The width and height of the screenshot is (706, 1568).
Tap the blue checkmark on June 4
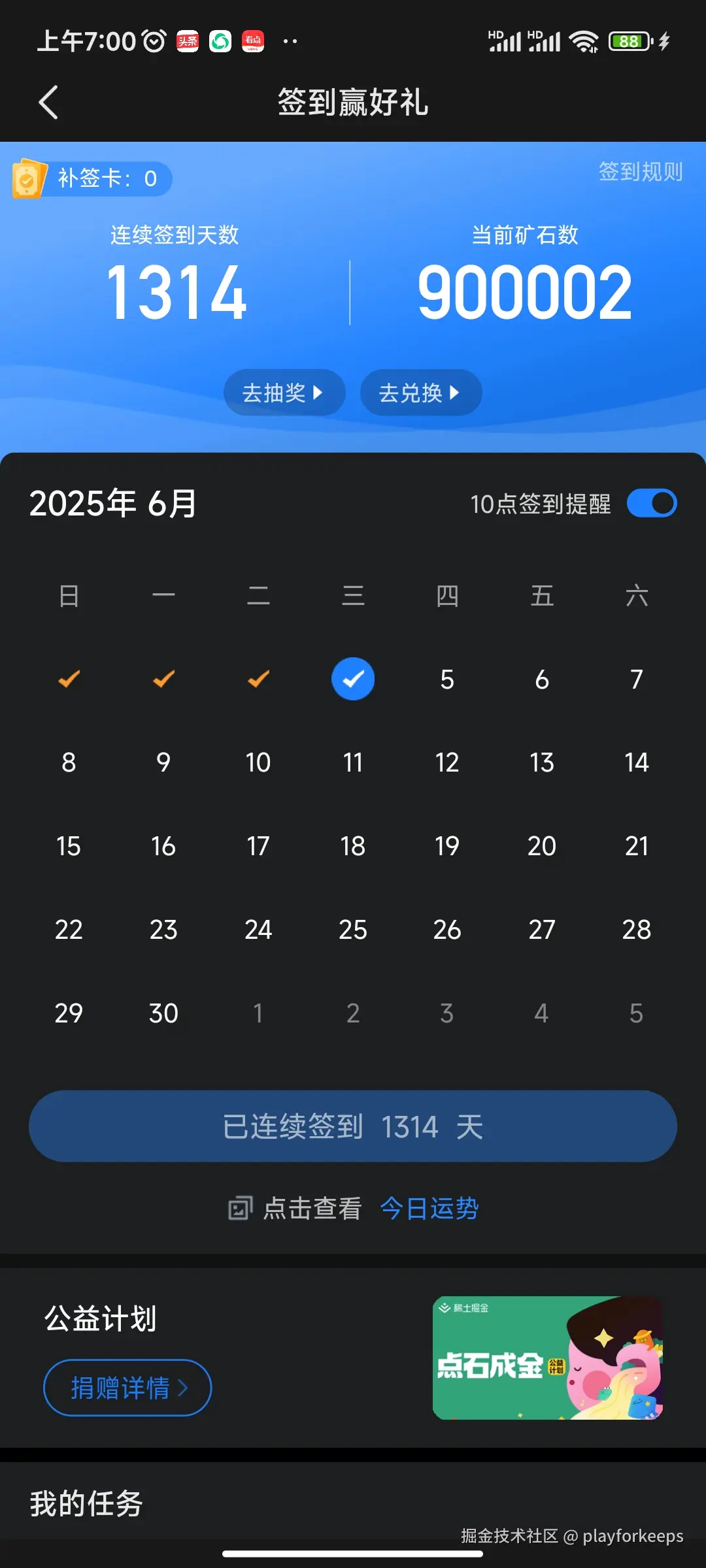coord(353,679)
